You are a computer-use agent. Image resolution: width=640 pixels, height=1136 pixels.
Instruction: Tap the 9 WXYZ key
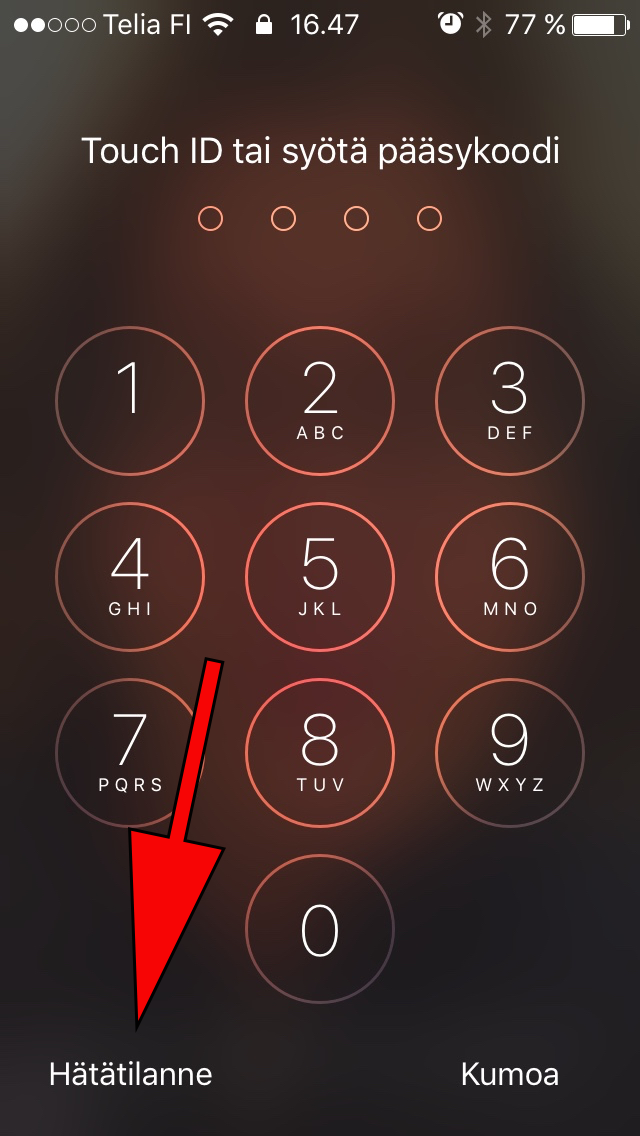click(x=510, y=752)
